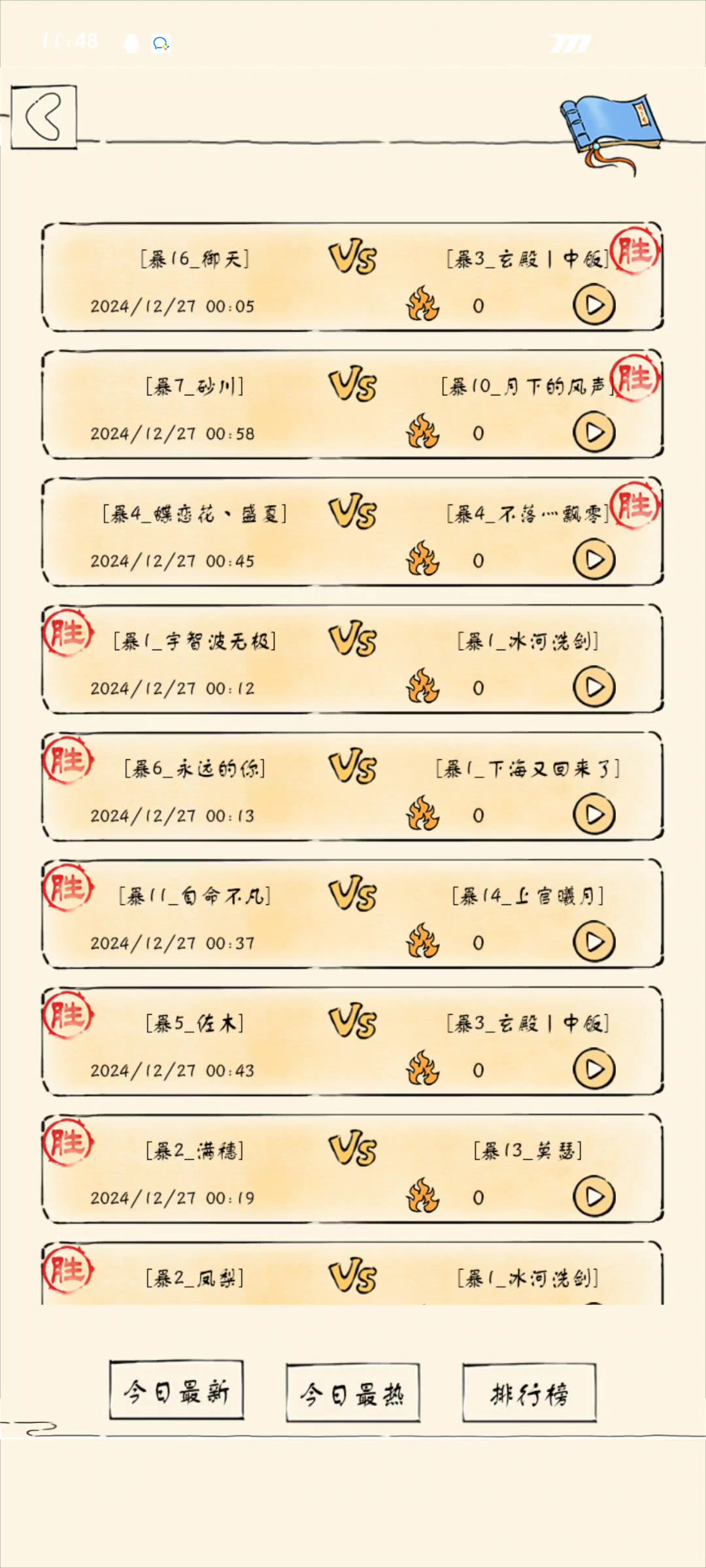Open the 排行榜 leaderboard
The image size is (706, 1568).
[x=529, y=1393]
